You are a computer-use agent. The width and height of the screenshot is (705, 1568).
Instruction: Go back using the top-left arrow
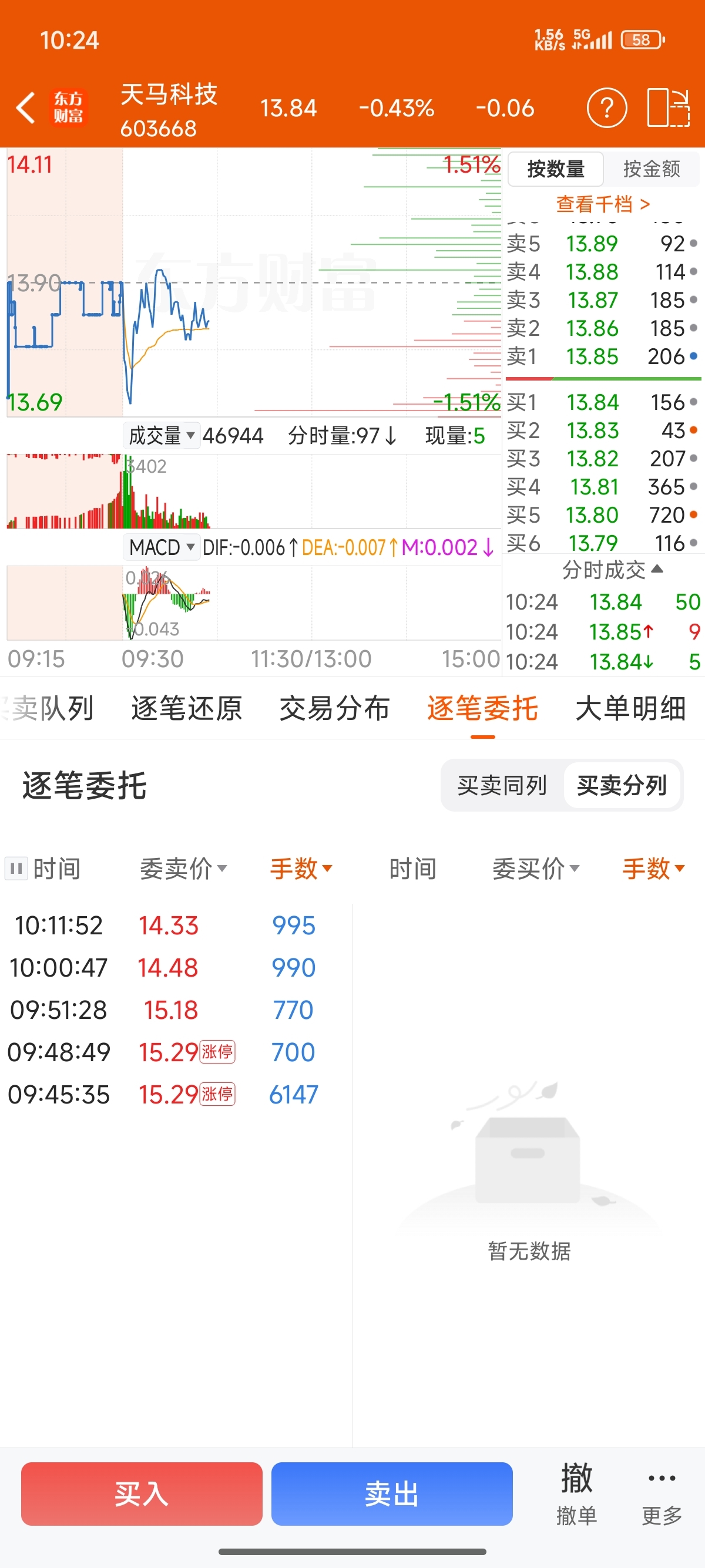pyautogui.click(x=26, y=108)
